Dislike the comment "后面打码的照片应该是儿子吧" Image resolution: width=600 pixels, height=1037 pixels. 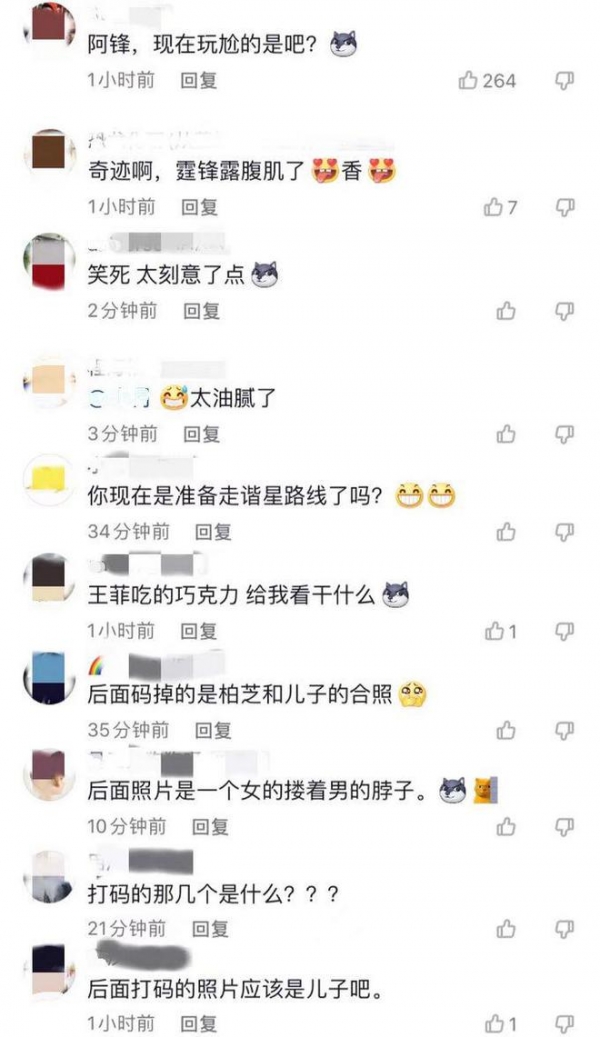point(565,1023)
